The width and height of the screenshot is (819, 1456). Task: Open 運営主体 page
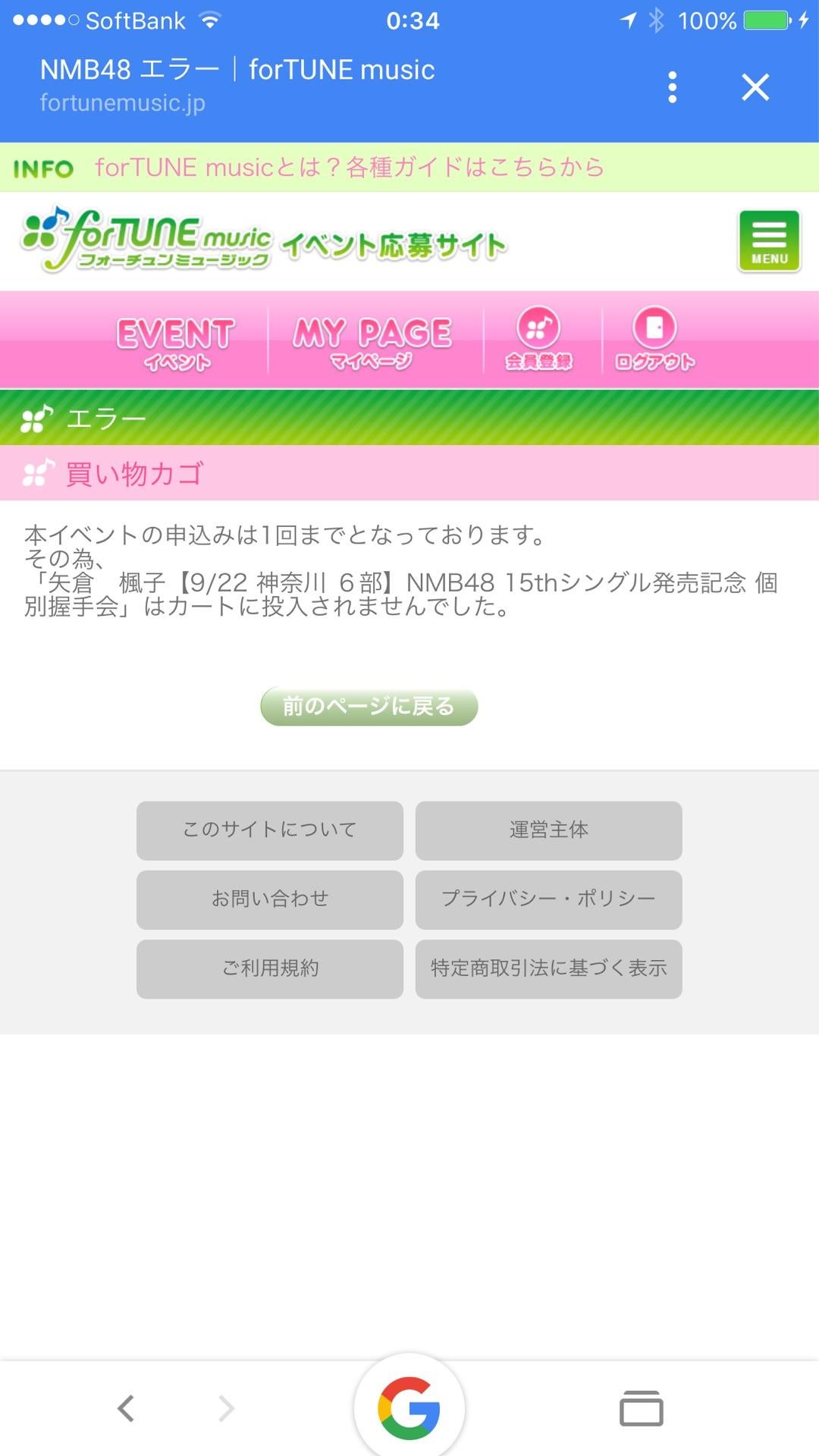[548, 830]
